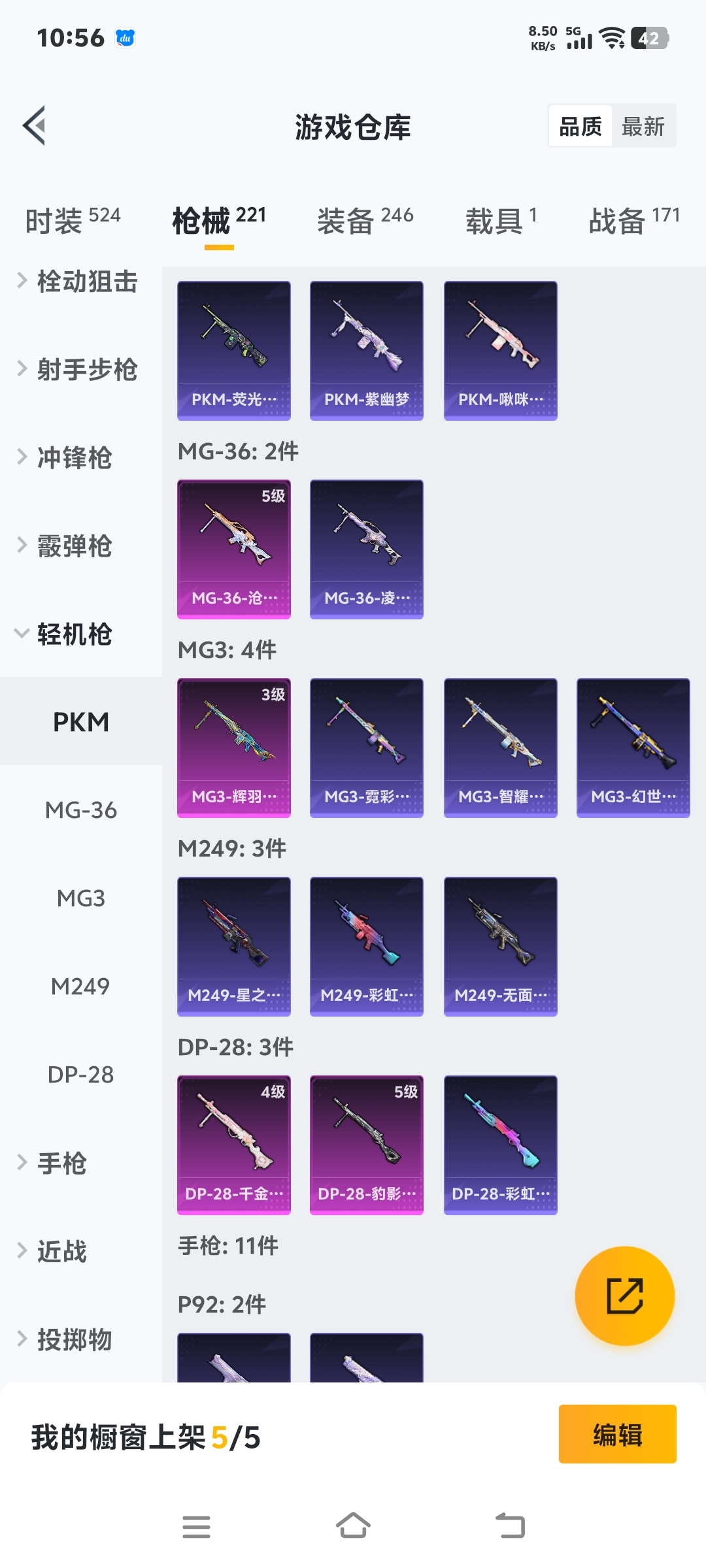Switch sorting to 最新
Screen dimensions: 706x1568
click(644, 125)
